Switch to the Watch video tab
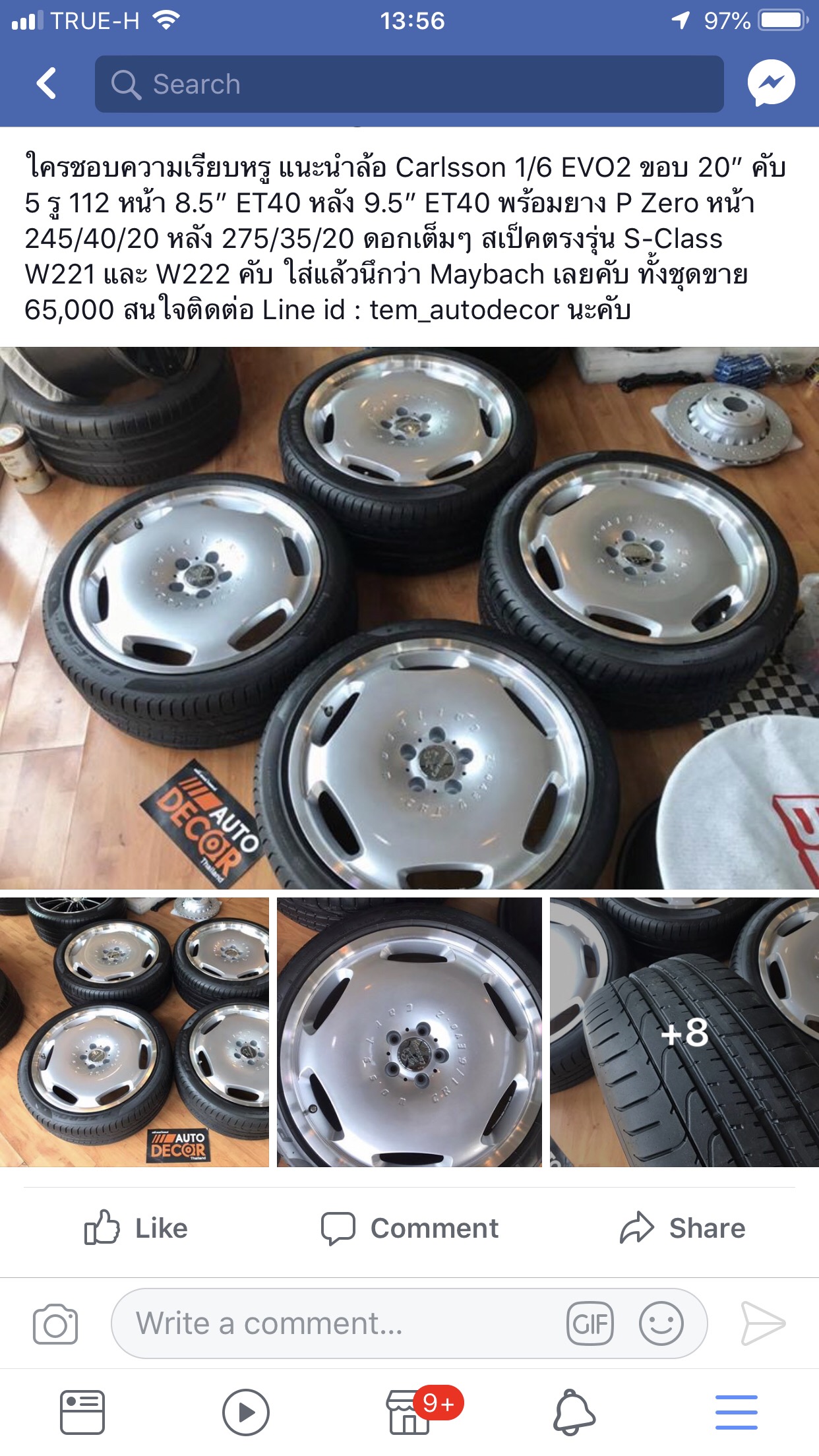Screen dimensions: 819x1456 point(245,1412)
